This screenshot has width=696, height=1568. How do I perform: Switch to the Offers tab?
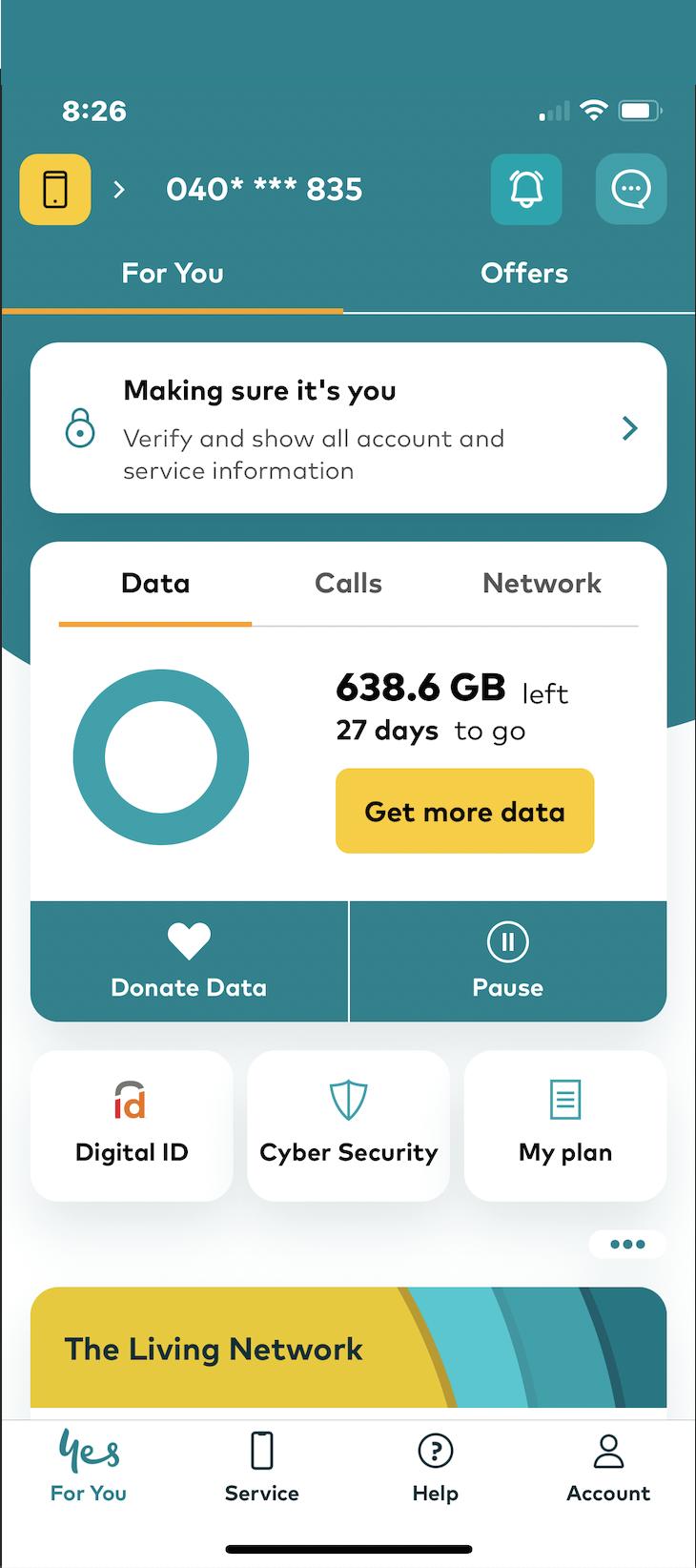point(523,274)
